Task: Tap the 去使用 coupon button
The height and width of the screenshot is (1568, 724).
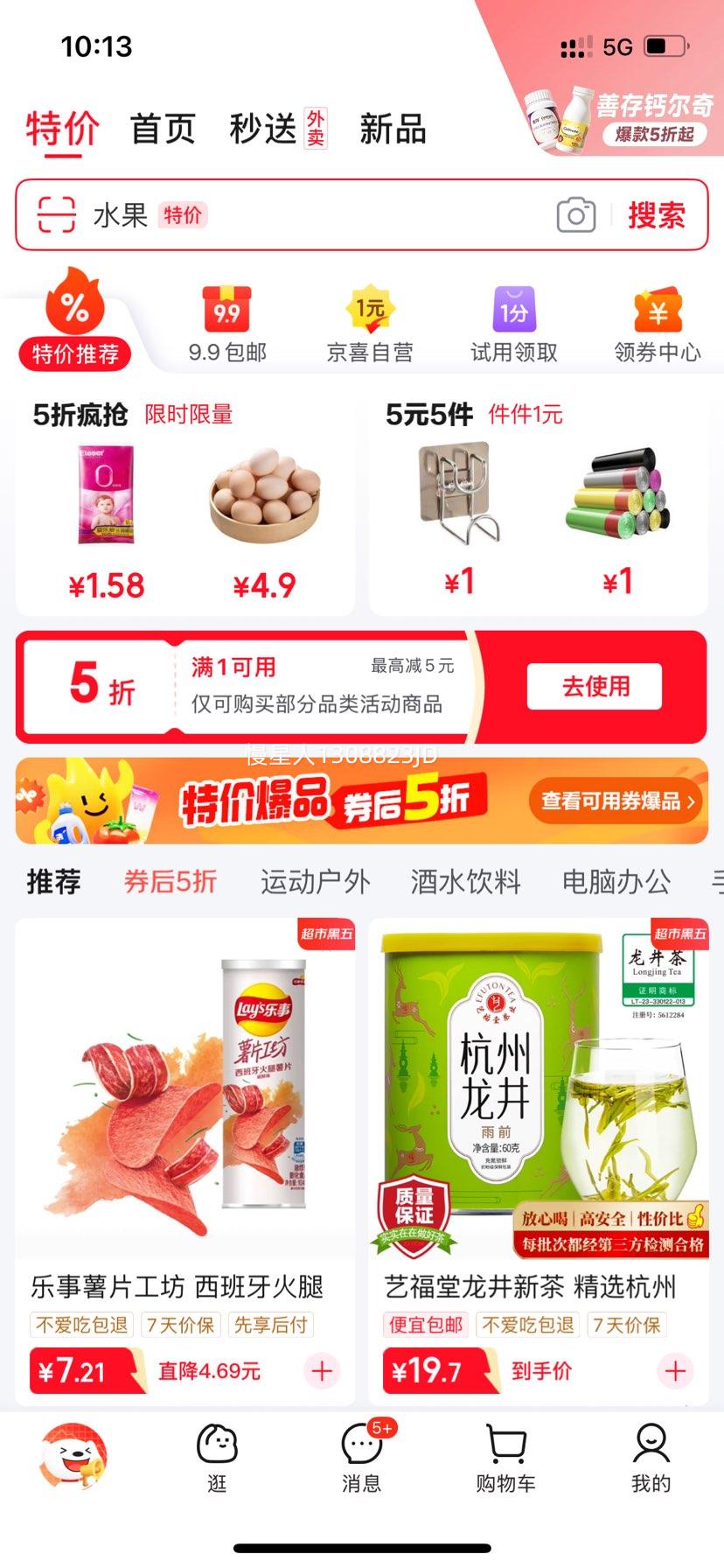Action: [594, 687]
